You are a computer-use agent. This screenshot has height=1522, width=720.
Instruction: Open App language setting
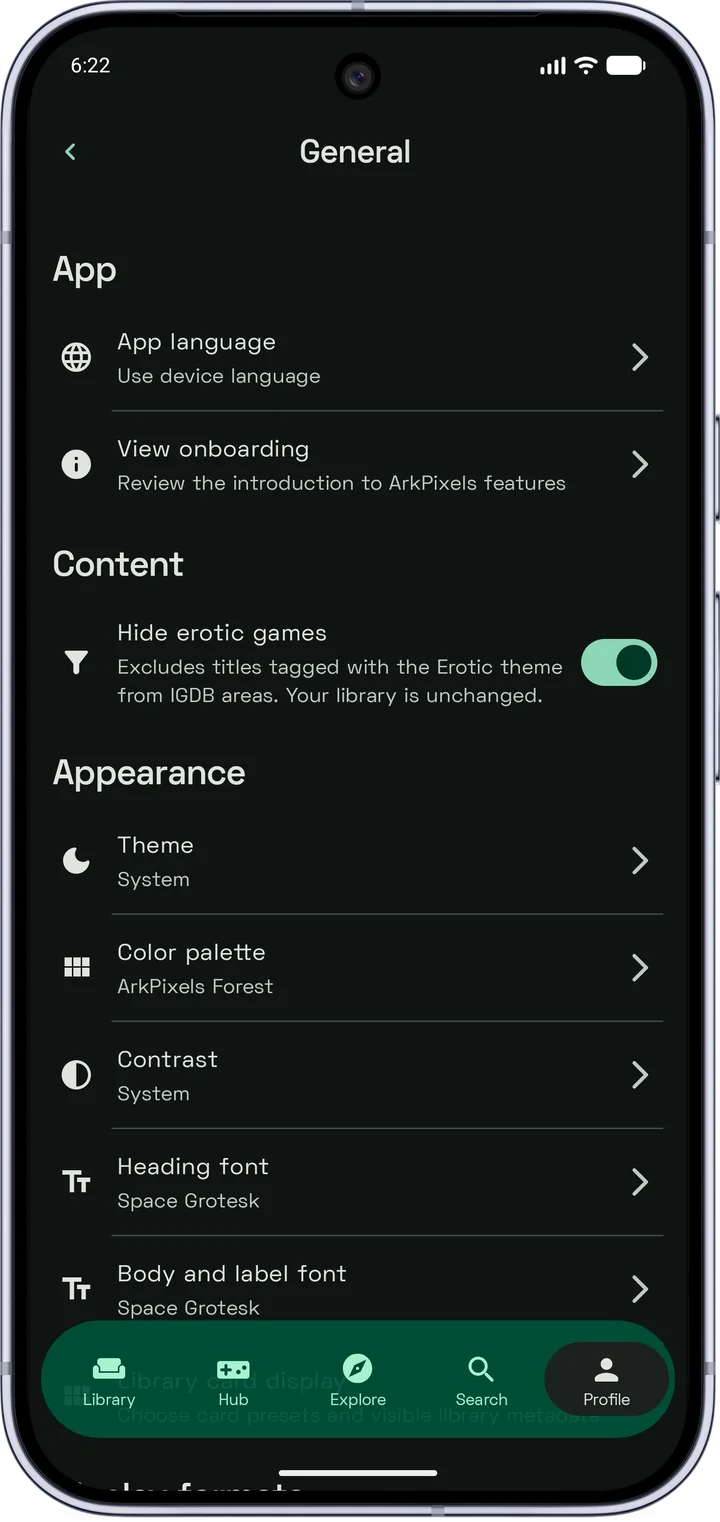point(357,358)
